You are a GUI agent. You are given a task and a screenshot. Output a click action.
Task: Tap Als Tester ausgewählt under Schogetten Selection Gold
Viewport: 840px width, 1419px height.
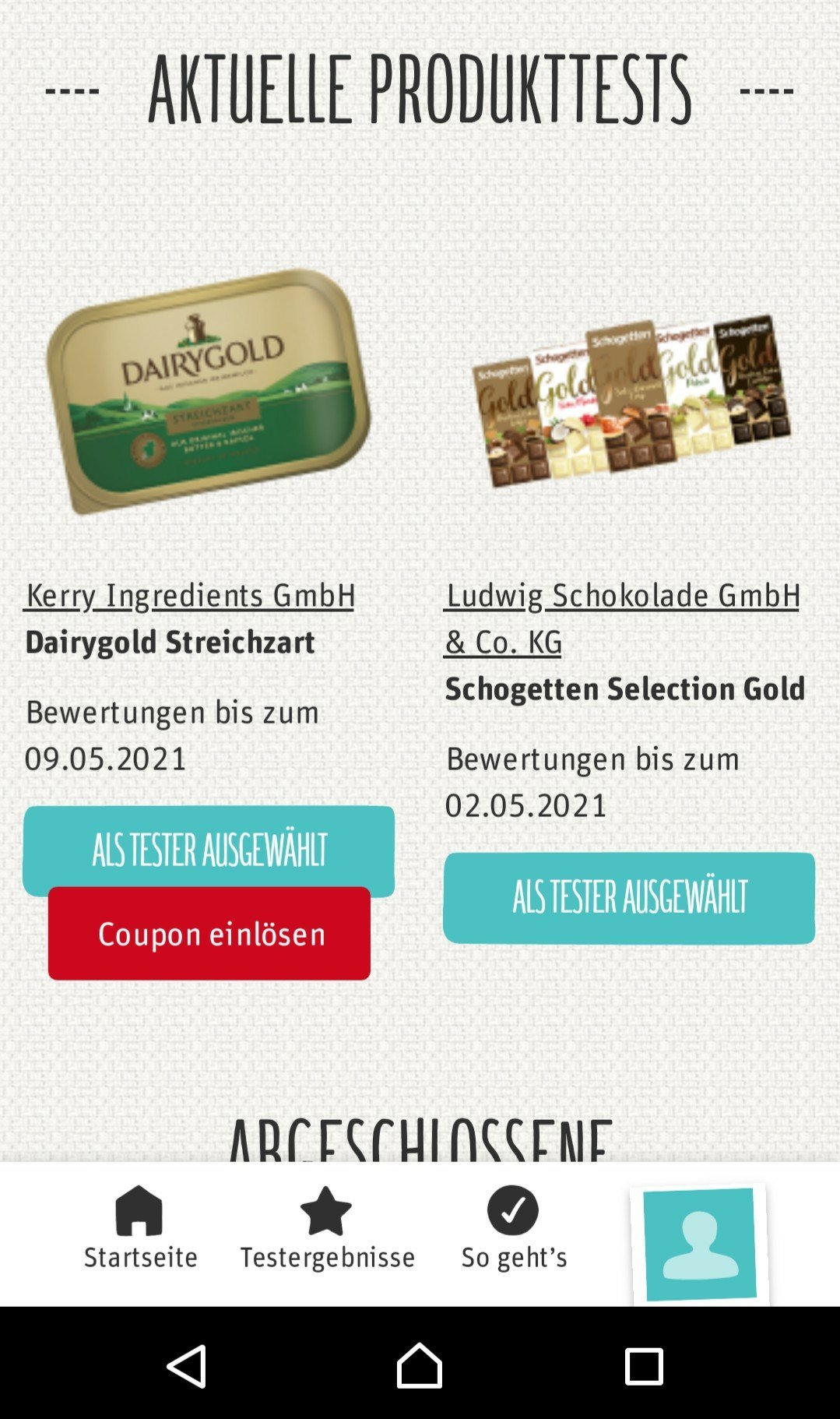pyautogui.click(x=629, y=898)
